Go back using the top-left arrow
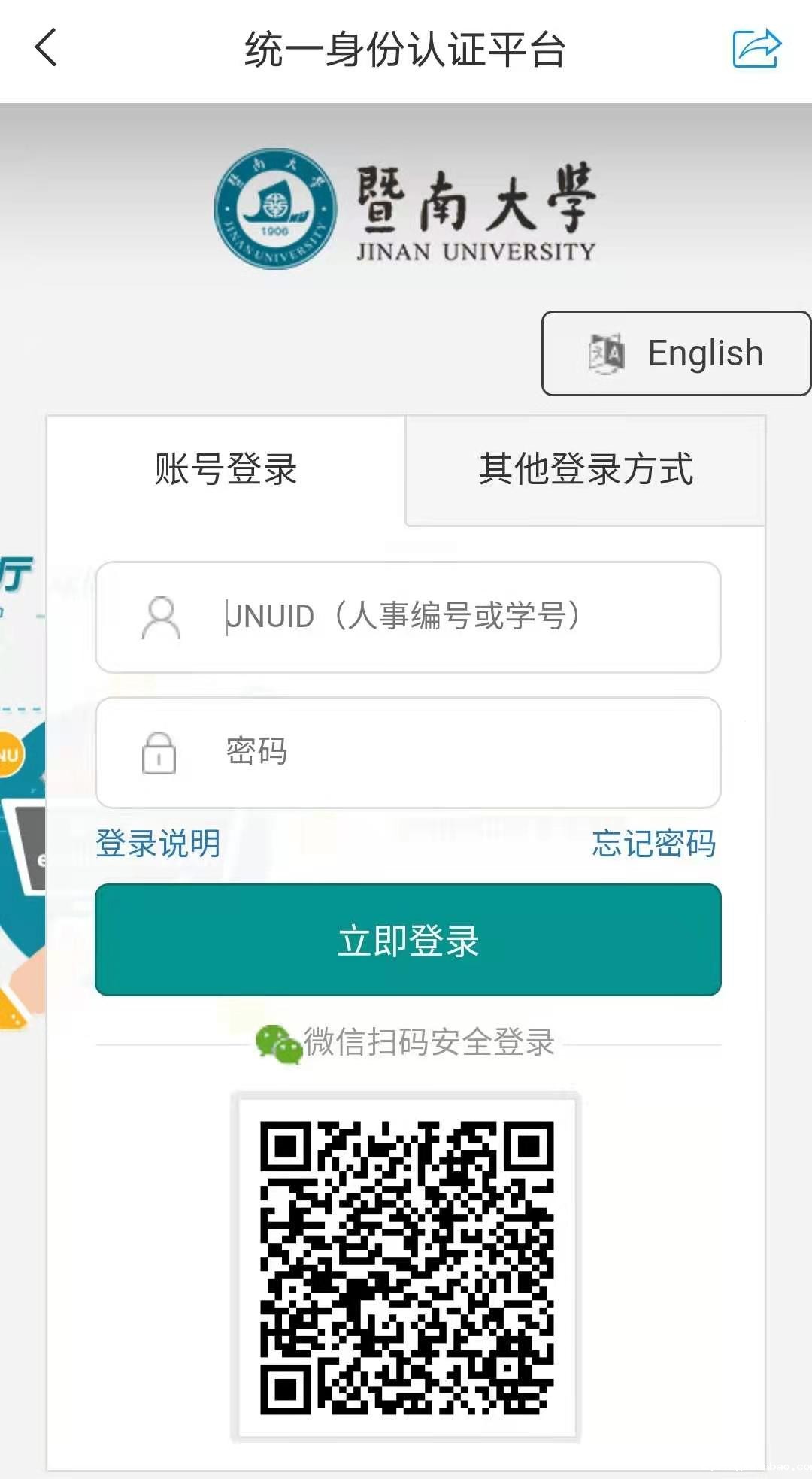 tap(46, 48)
